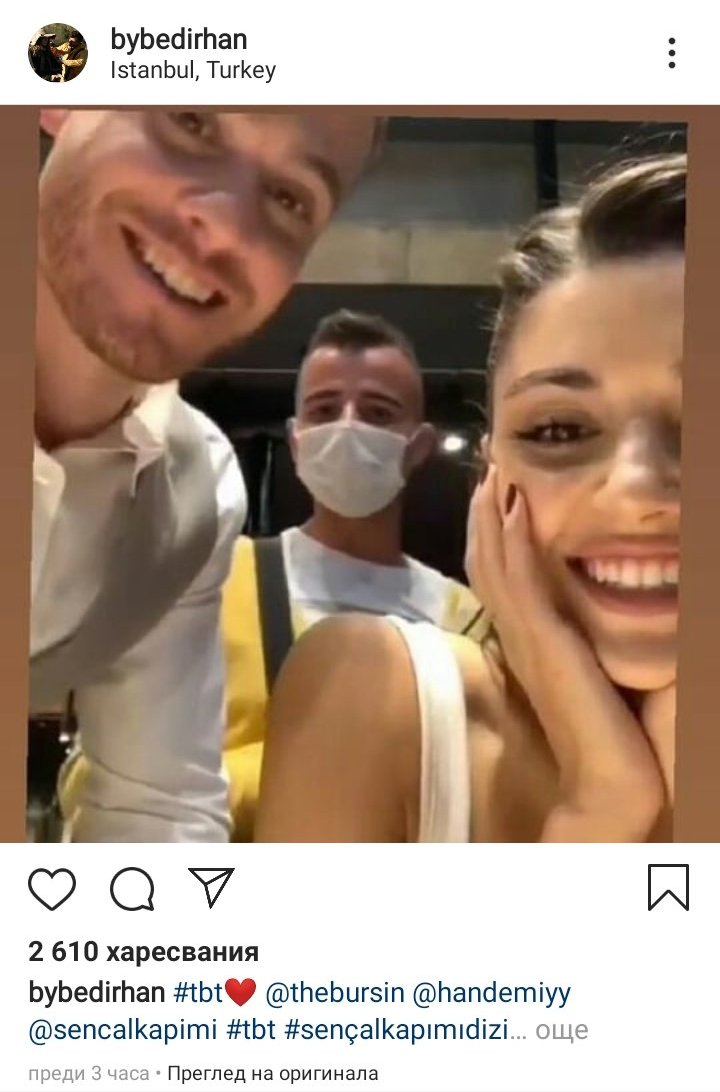Open the @sencalkapimi mention
The width and height of the screenshot is (720, 1092).
pyautogui.click(x=123, y=1030)
